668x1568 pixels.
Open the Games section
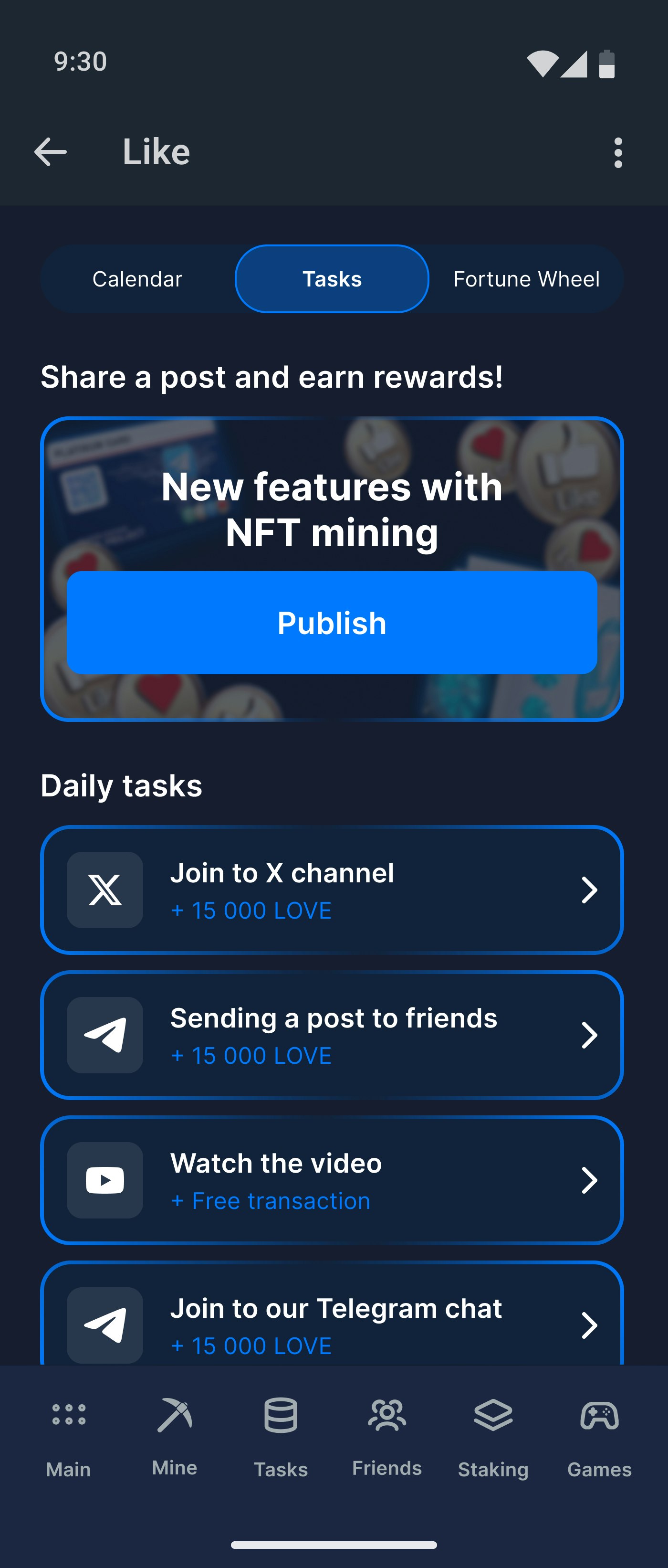(599, 1440)
